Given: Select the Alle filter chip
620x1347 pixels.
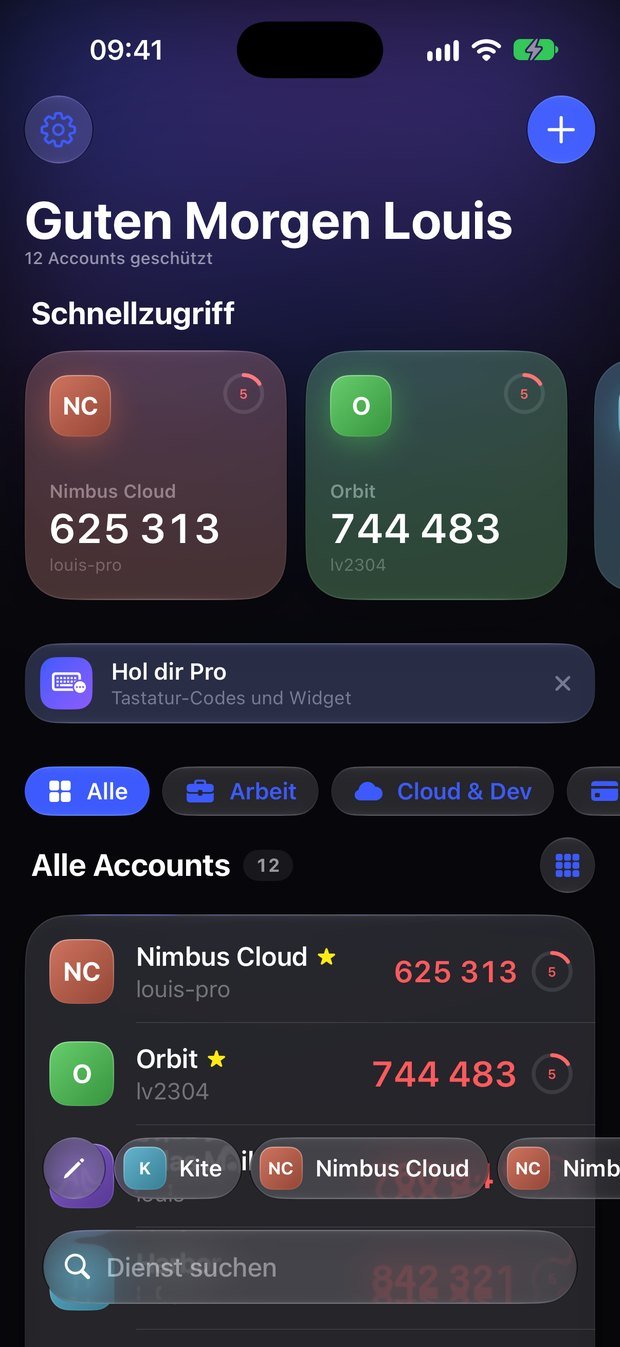Looking at the screenshot, I should point(87,791).
